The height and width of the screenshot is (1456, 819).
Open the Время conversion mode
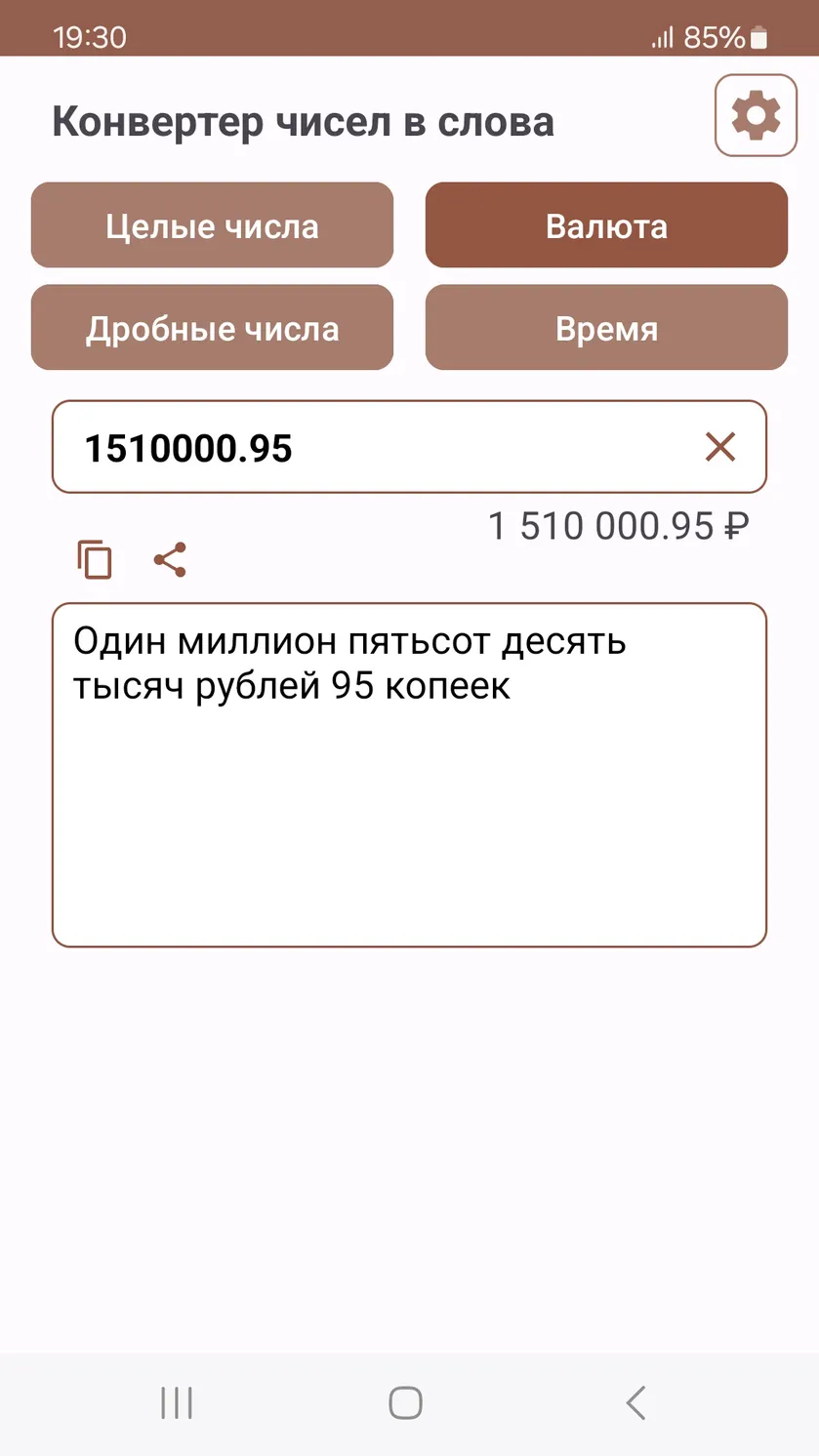pos(606,328)
